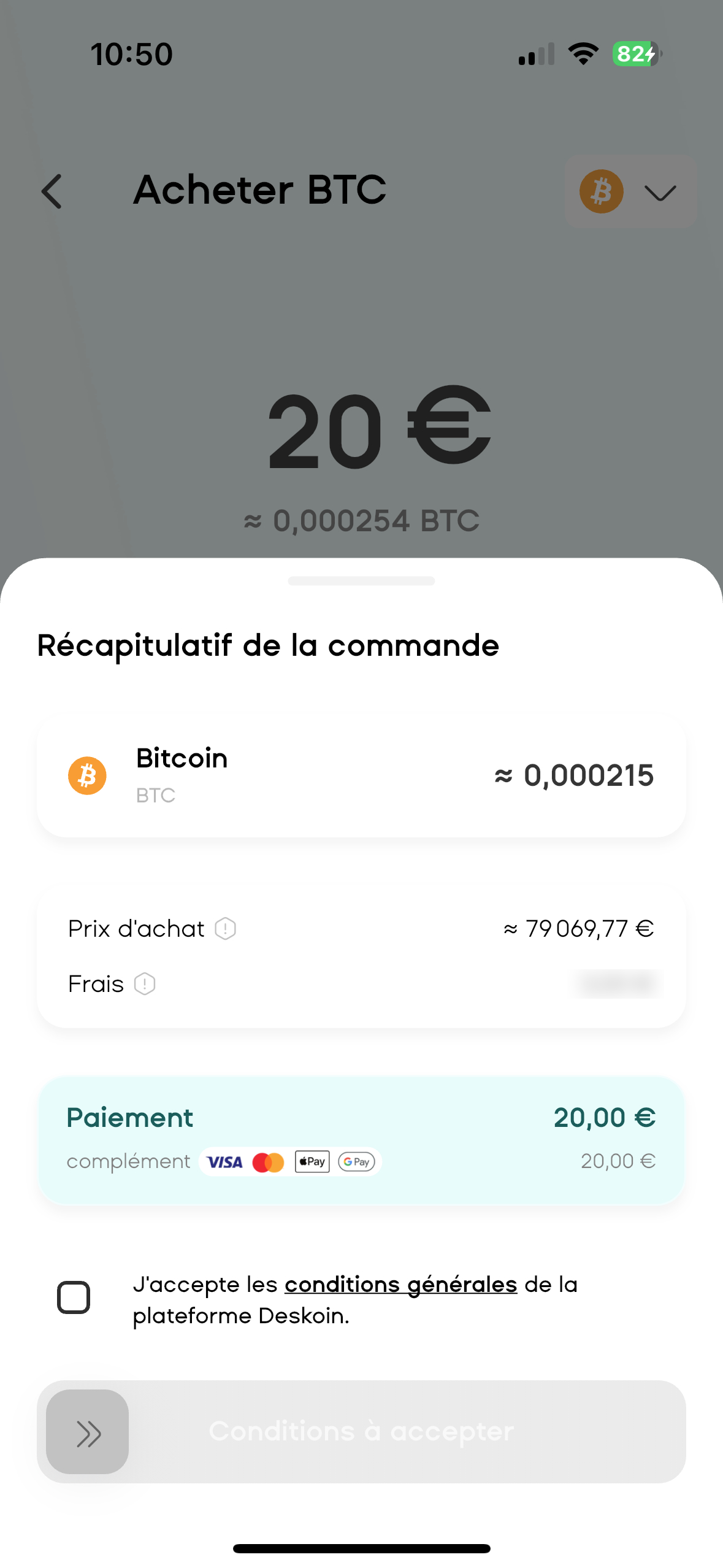Open the Bitcoin currency selector dropdown

630,192
